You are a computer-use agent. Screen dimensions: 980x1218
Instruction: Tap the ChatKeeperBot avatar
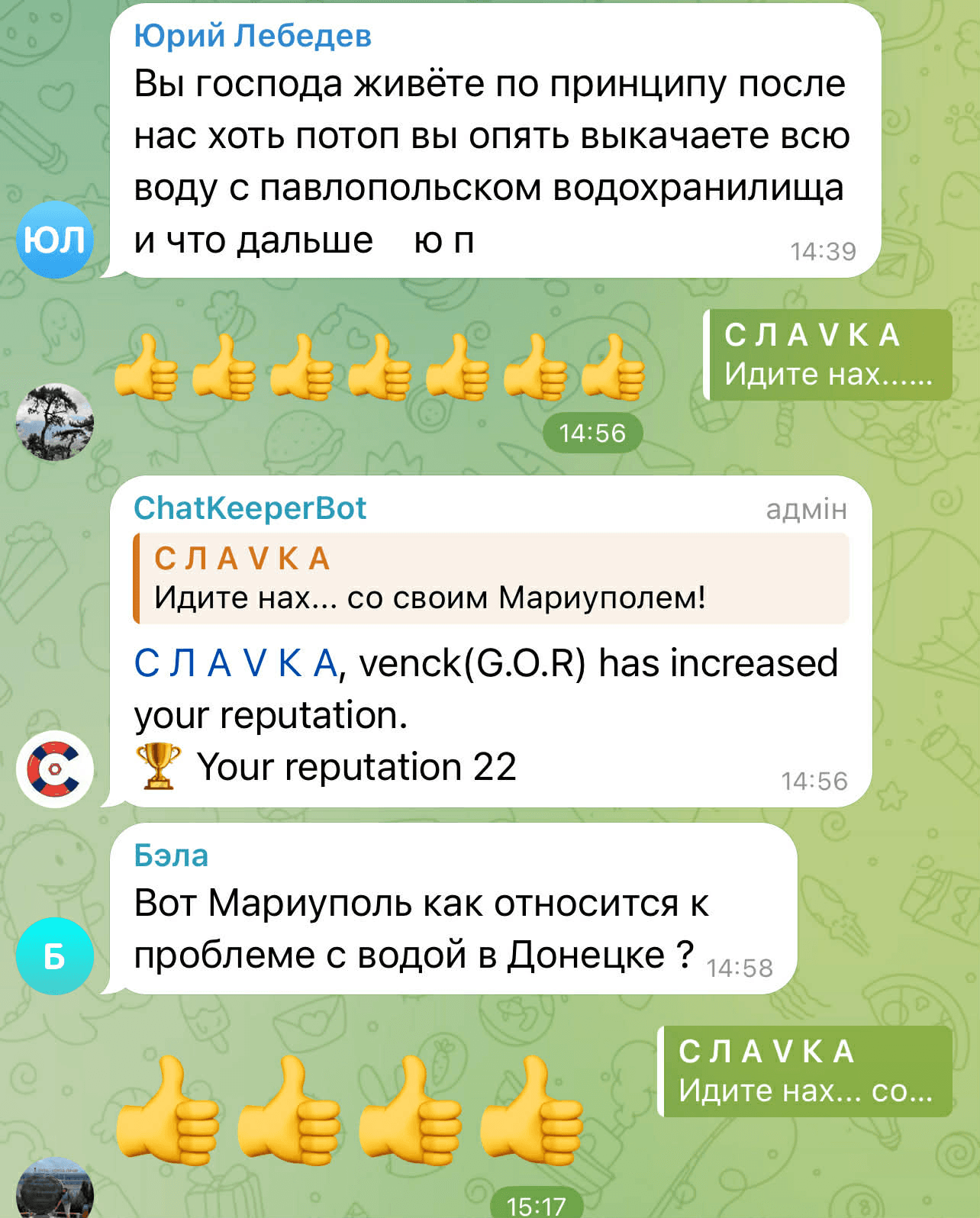(54, 768)
